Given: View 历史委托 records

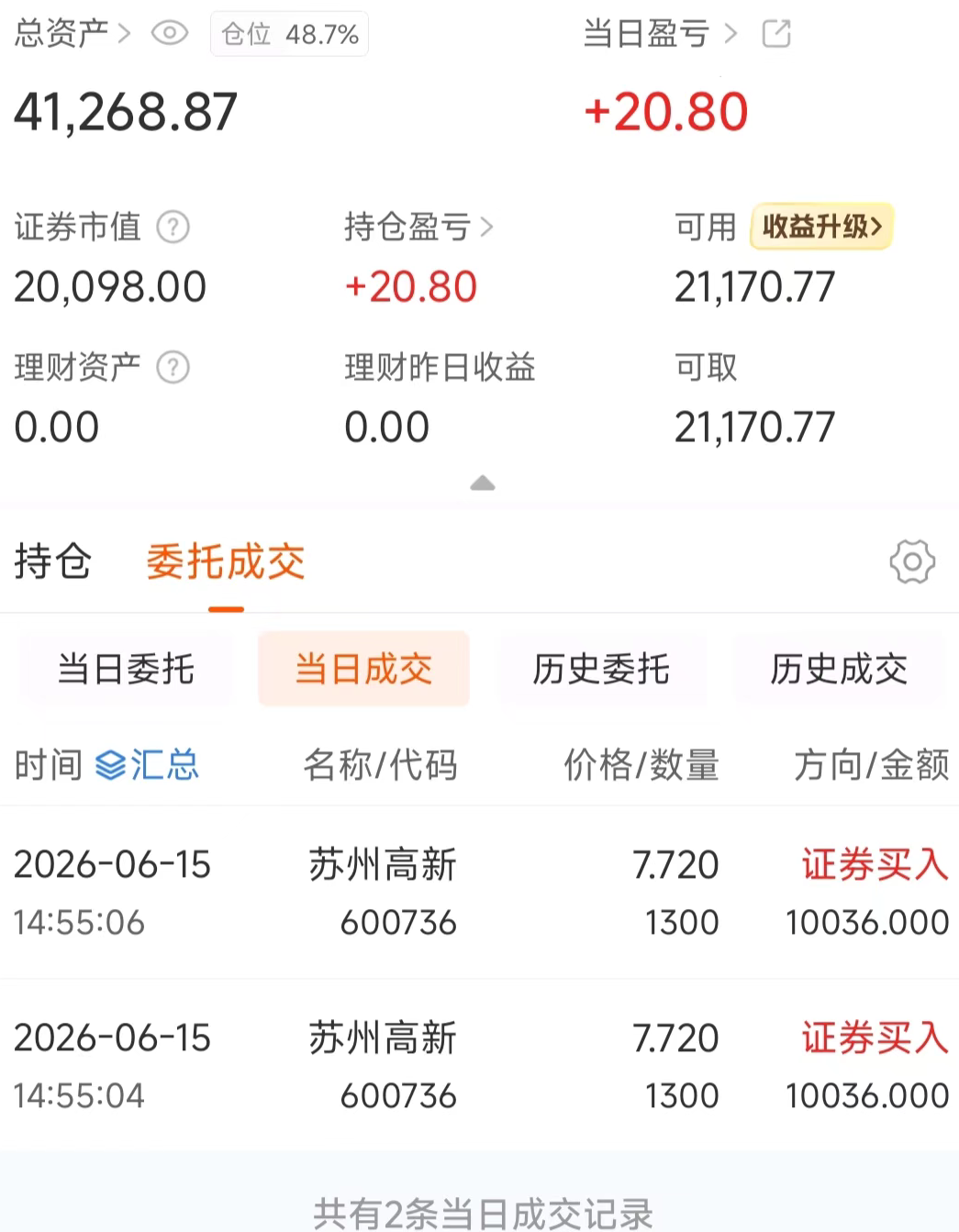Looking at the screenshot, I should [x=601, y=669].
